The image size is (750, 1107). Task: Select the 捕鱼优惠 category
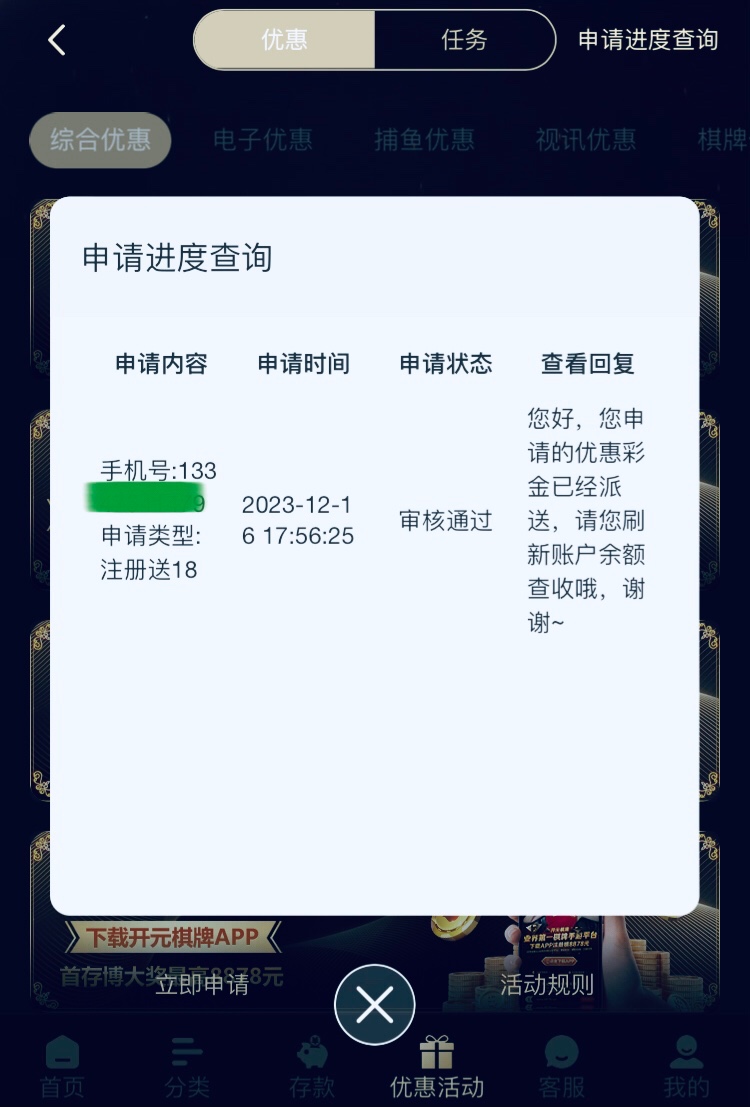(x=424, y=139)
